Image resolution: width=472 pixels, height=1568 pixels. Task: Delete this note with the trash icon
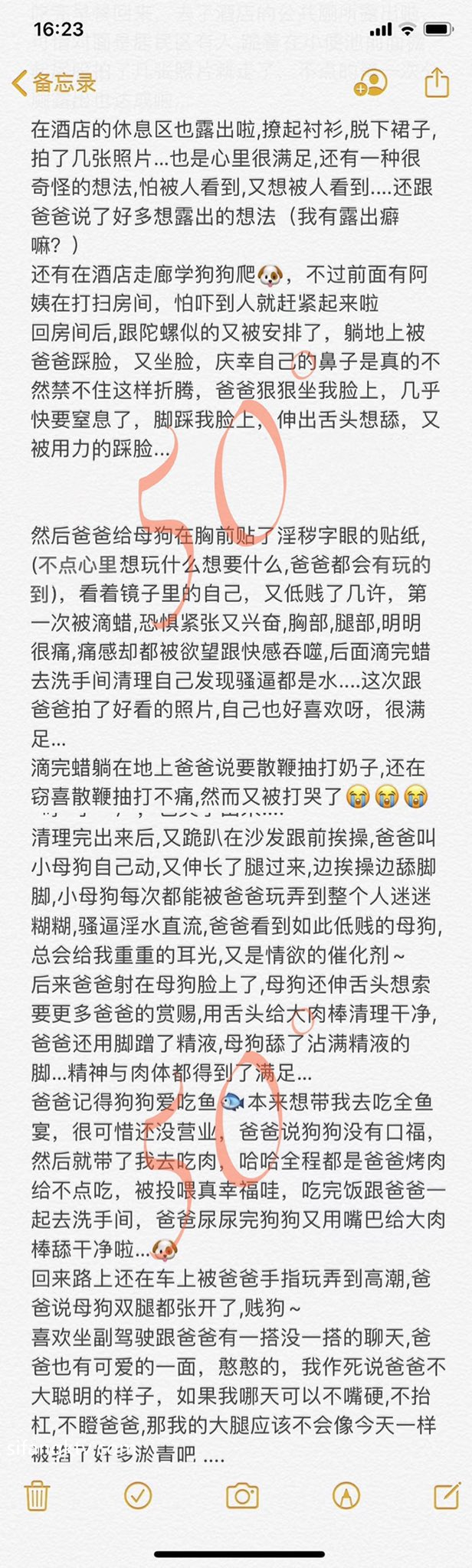coord(36,1495)
